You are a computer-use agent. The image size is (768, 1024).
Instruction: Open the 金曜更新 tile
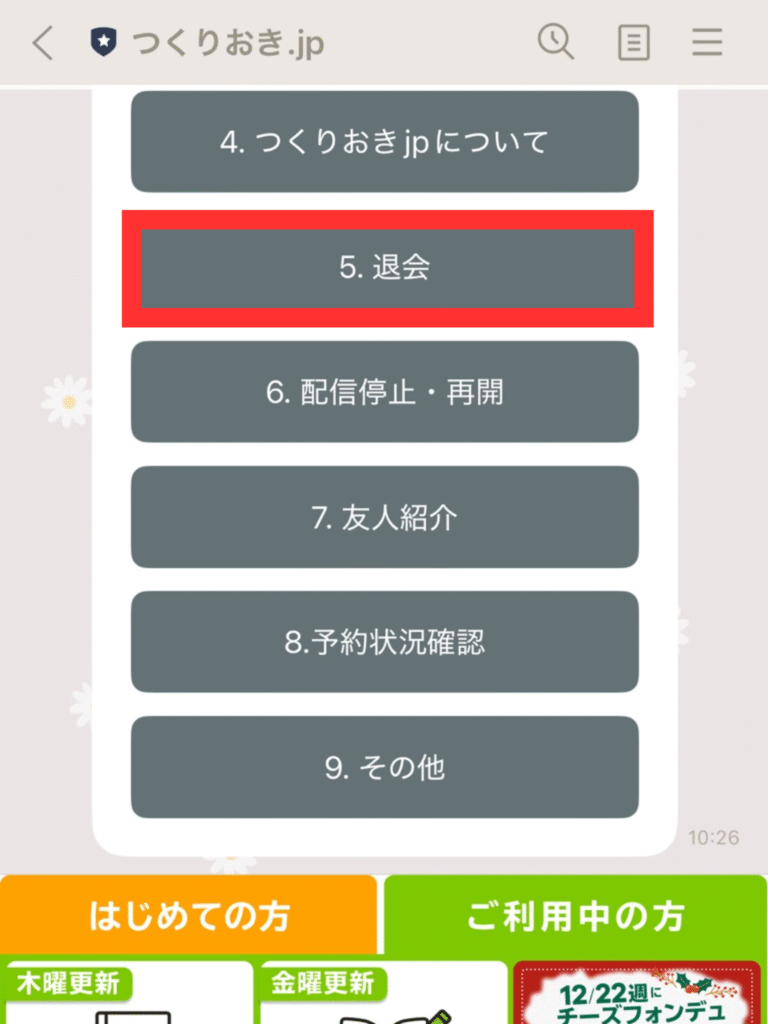pos(384,995)
